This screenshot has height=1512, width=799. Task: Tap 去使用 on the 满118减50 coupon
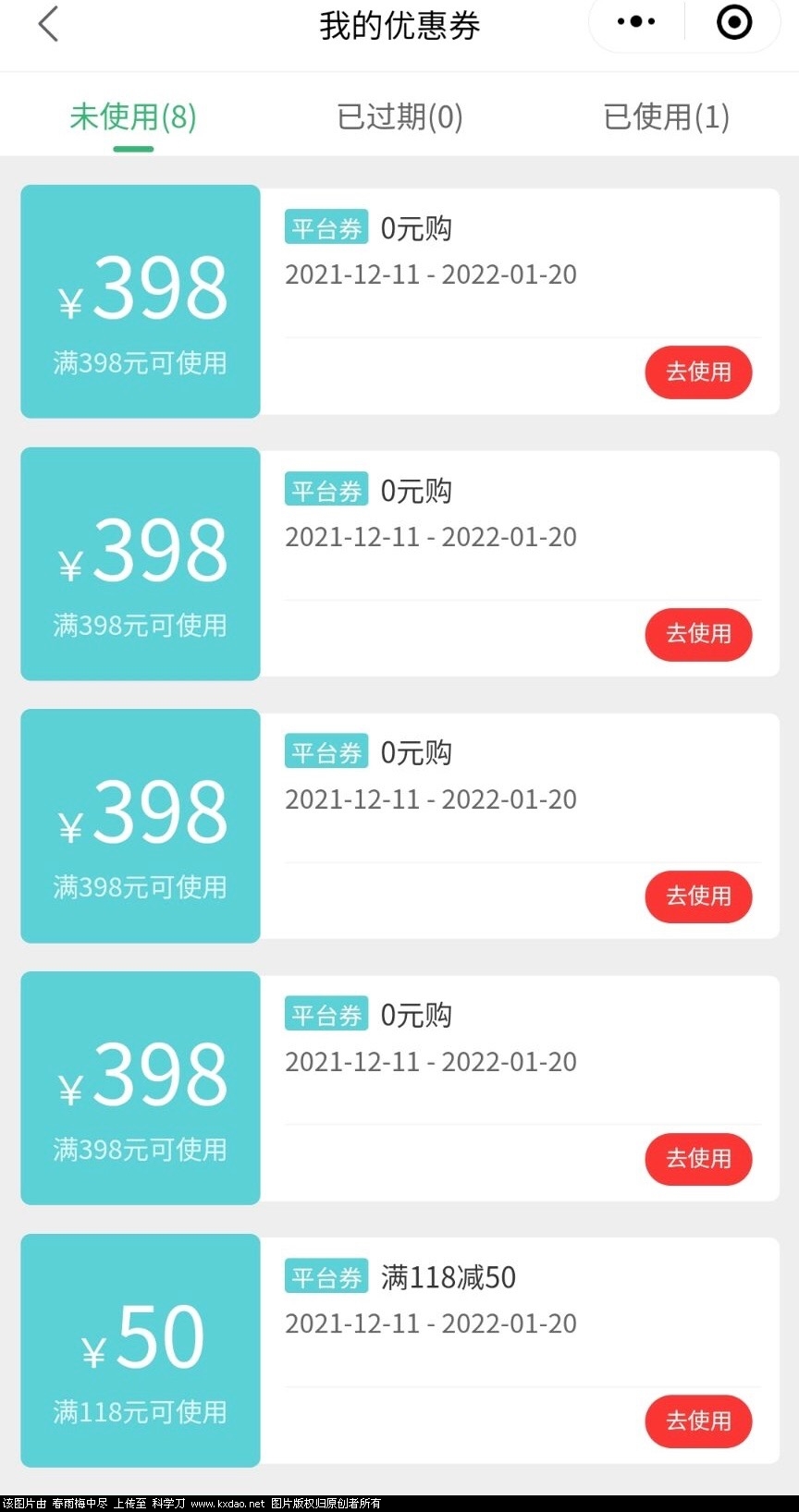tap(698, 1421)
